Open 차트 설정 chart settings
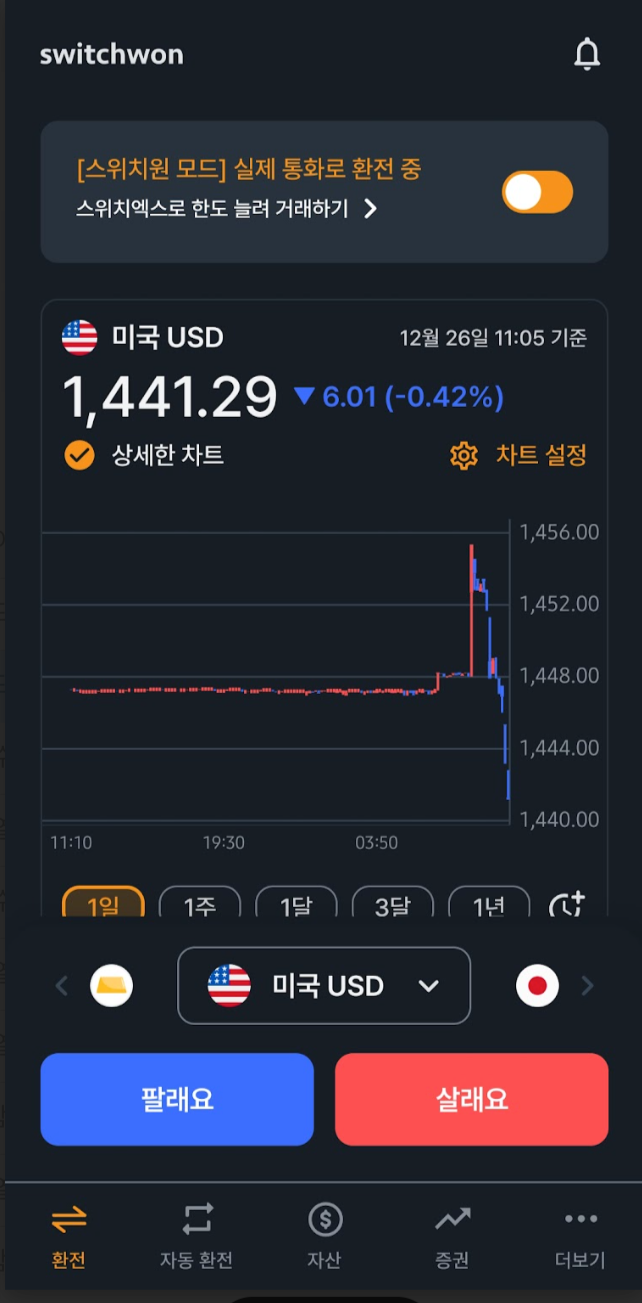This screenshot has height=1303, width=642. pyautogui.click(x=518, y=456)
